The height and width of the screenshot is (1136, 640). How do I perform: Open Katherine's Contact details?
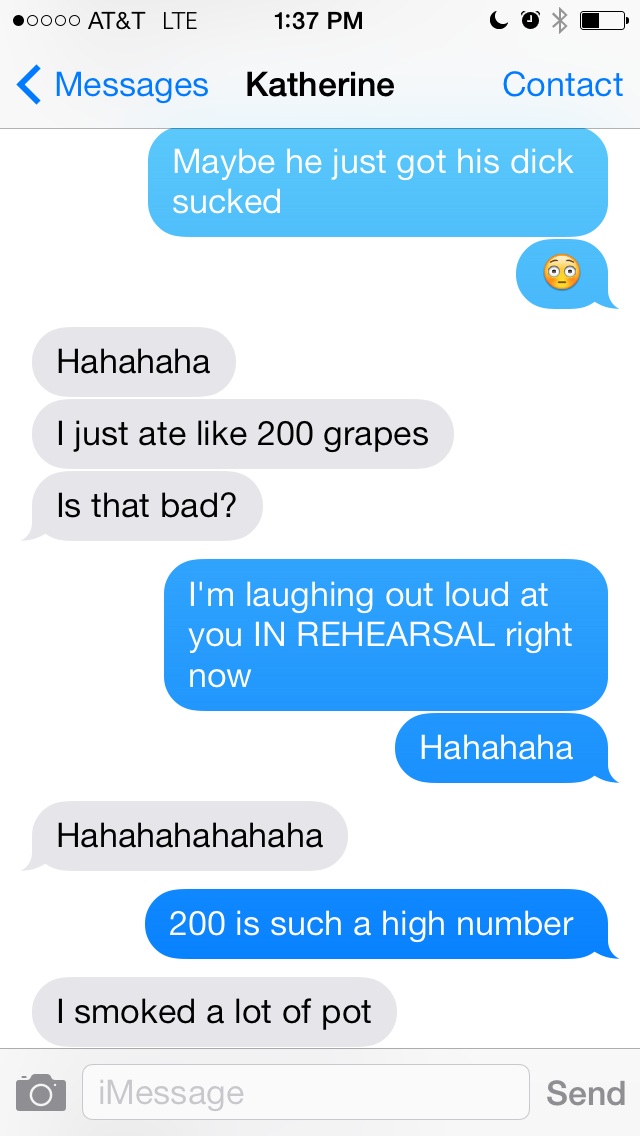[562, 85]
